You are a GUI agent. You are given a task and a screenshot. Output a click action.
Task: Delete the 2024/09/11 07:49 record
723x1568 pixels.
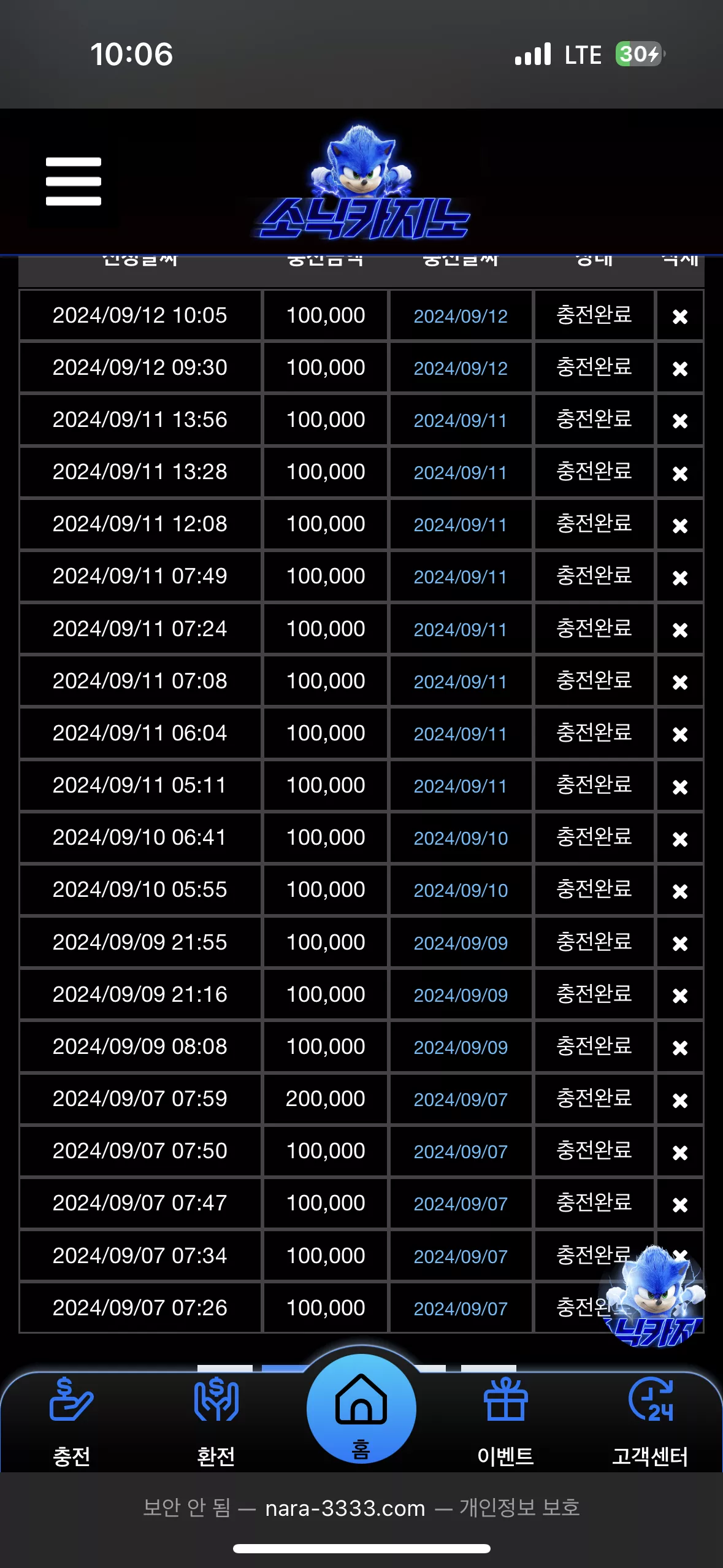click(680, 578)
